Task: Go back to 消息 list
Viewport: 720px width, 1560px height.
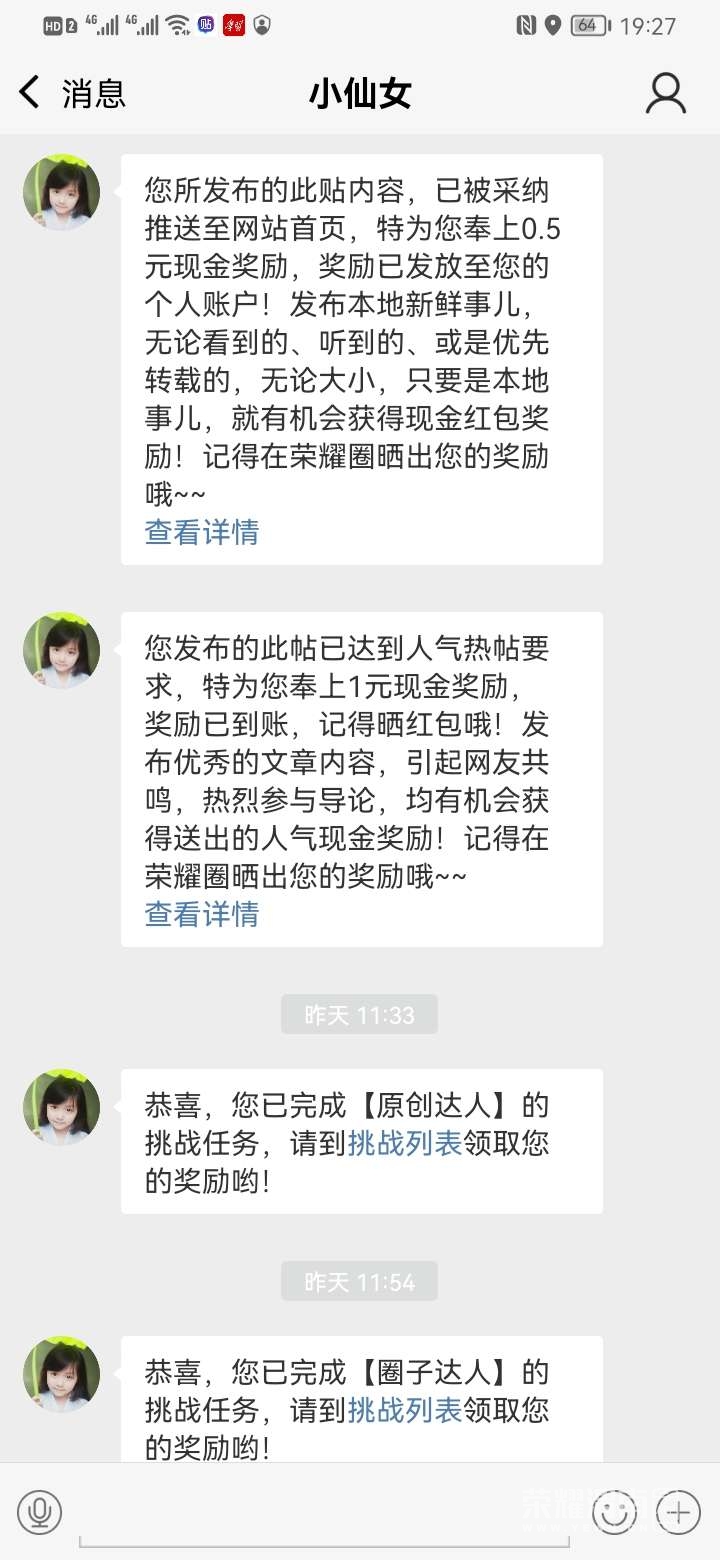Action: tap(70, 93)
